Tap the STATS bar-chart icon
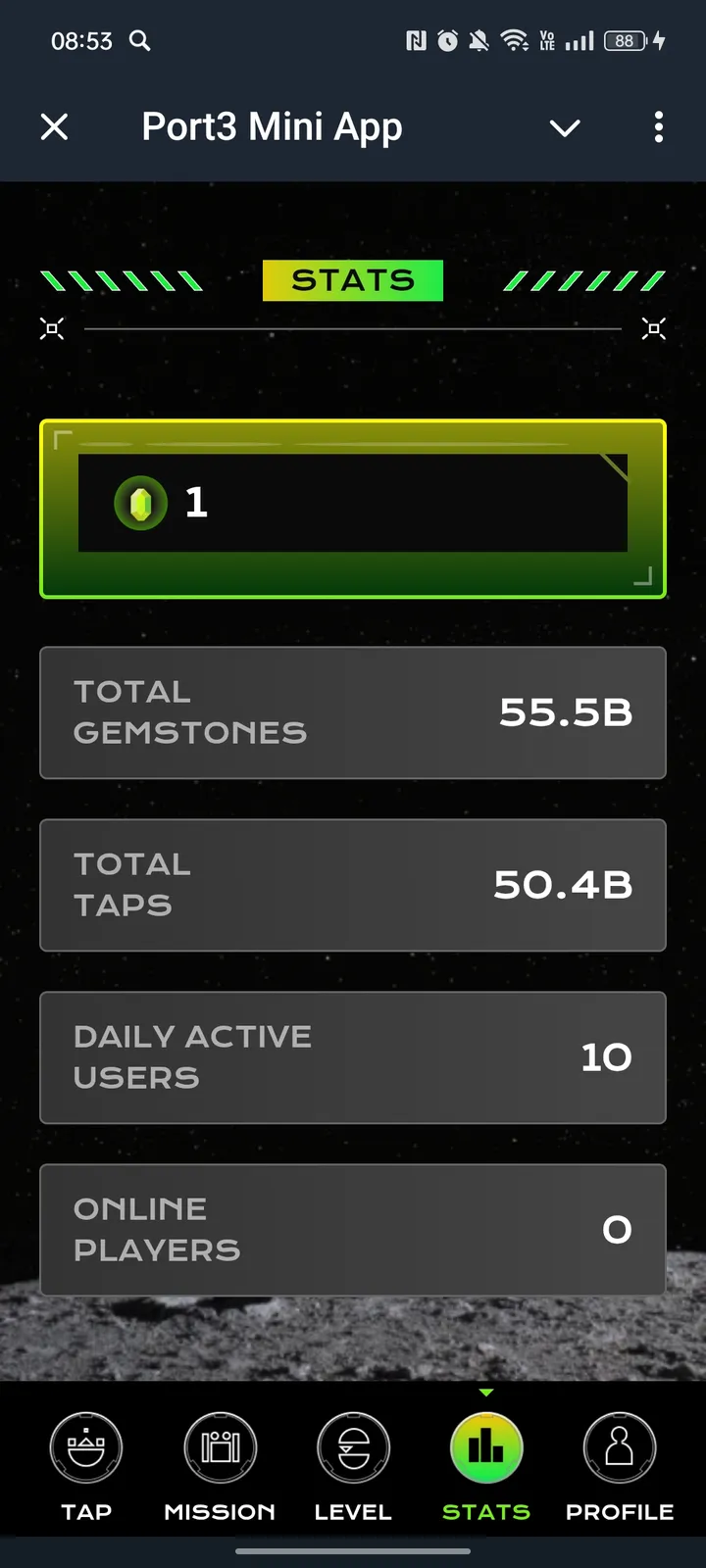706x1568 pixels. pos(486,1446)
